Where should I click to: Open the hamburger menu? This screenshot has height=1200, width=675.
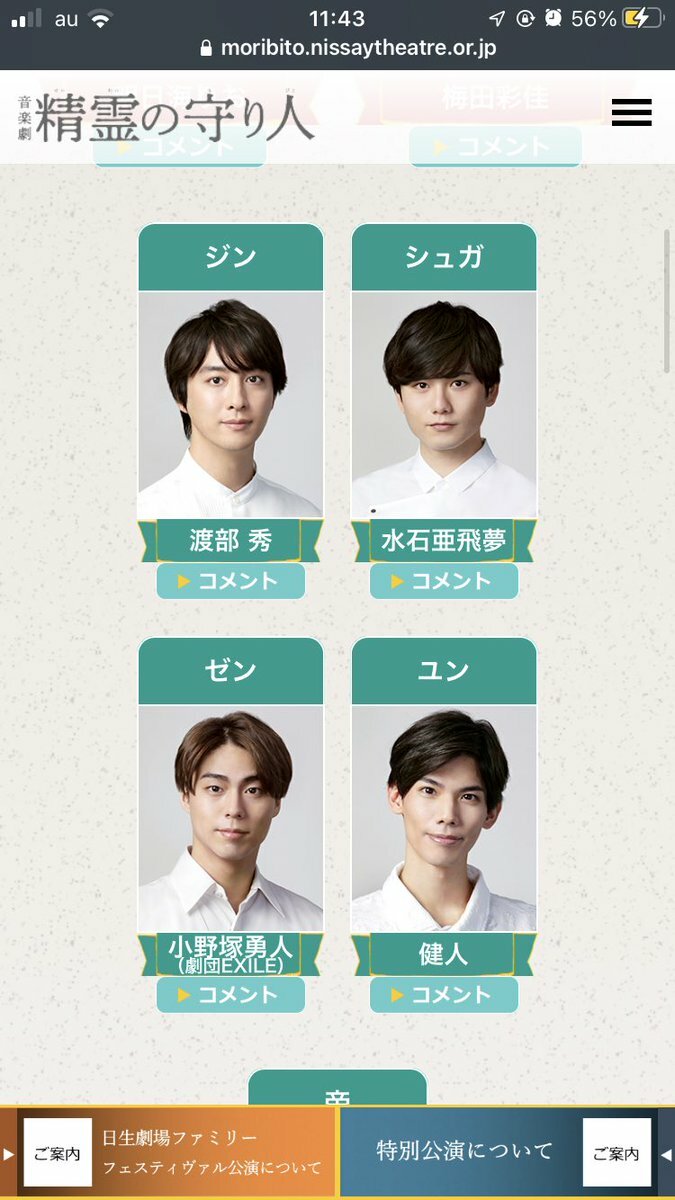click(x=631, y=112)
